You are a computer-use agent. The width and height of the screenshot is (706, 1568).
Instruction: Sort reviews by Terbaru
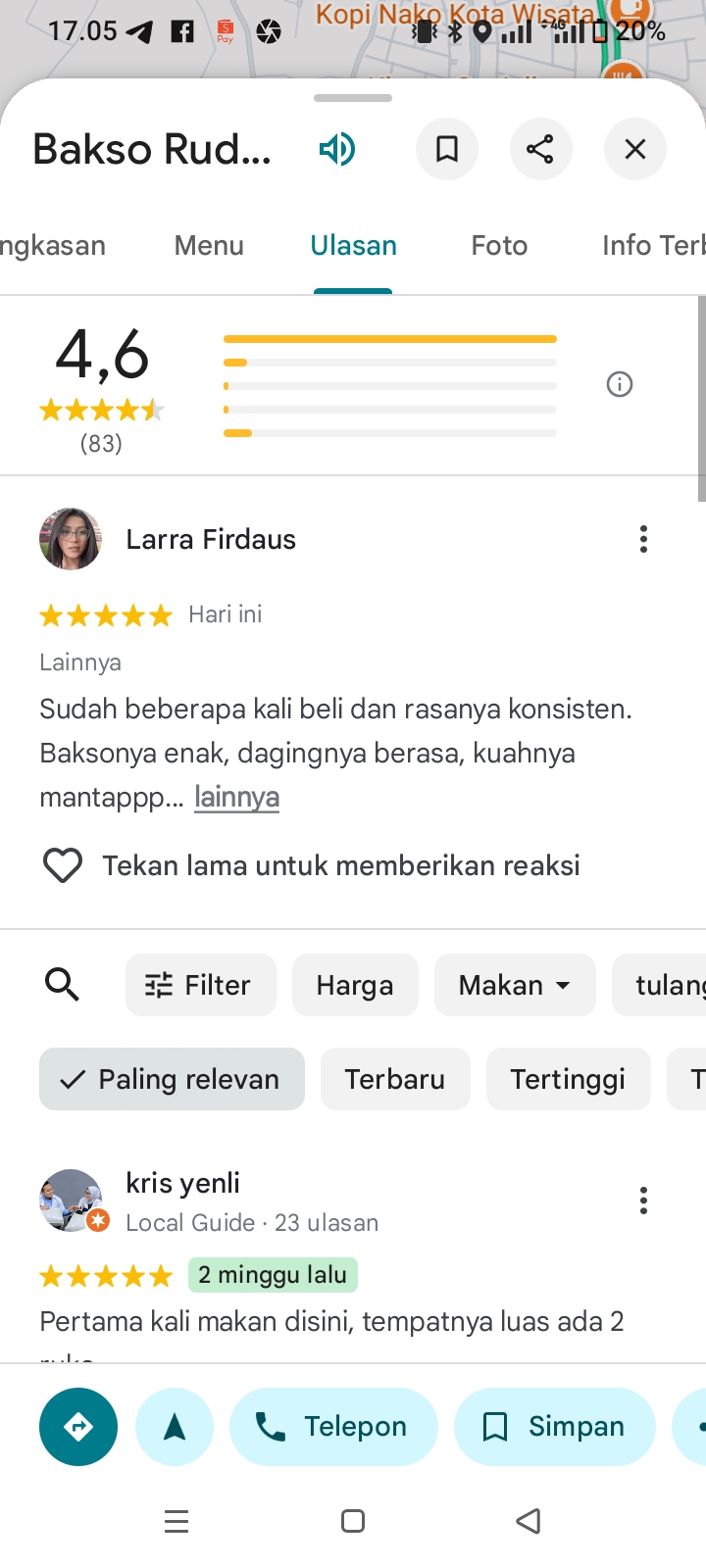[395, 1079]
